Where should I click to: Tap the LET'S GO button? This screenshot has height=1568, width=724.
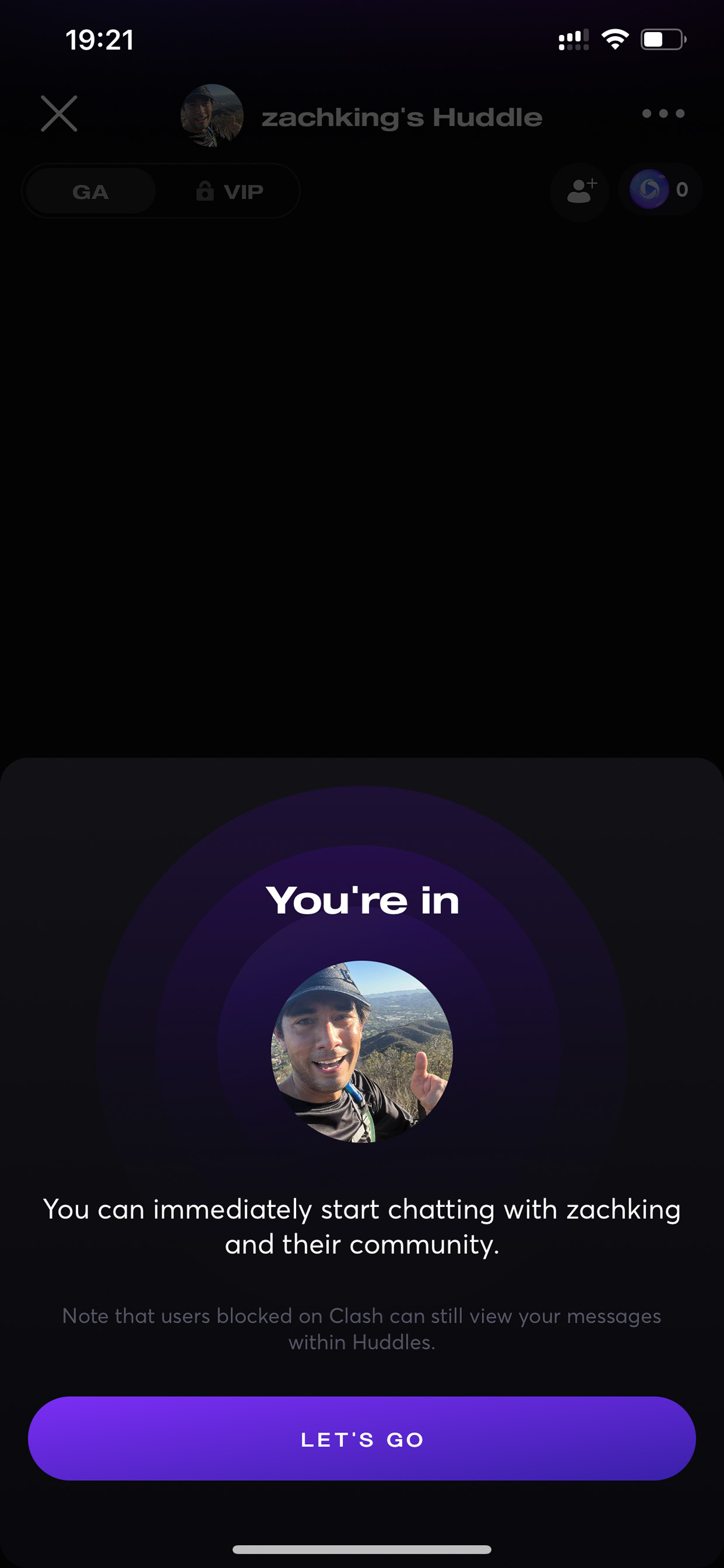[x=361, y=1439]
